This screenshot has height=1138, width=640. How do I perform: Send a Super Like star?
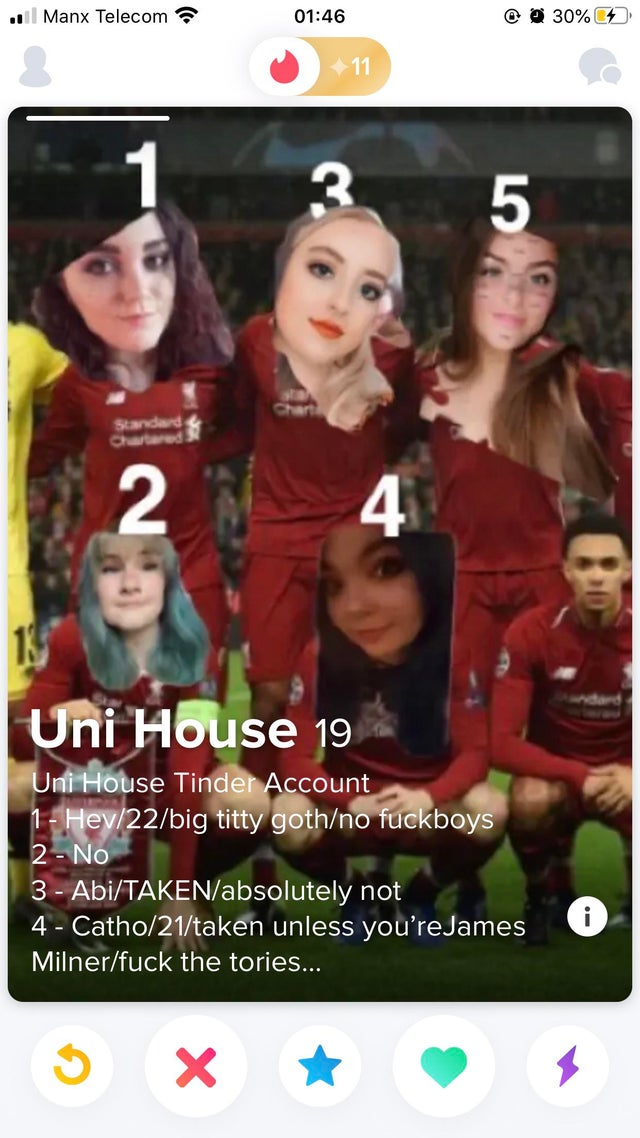pos(320,1066)
